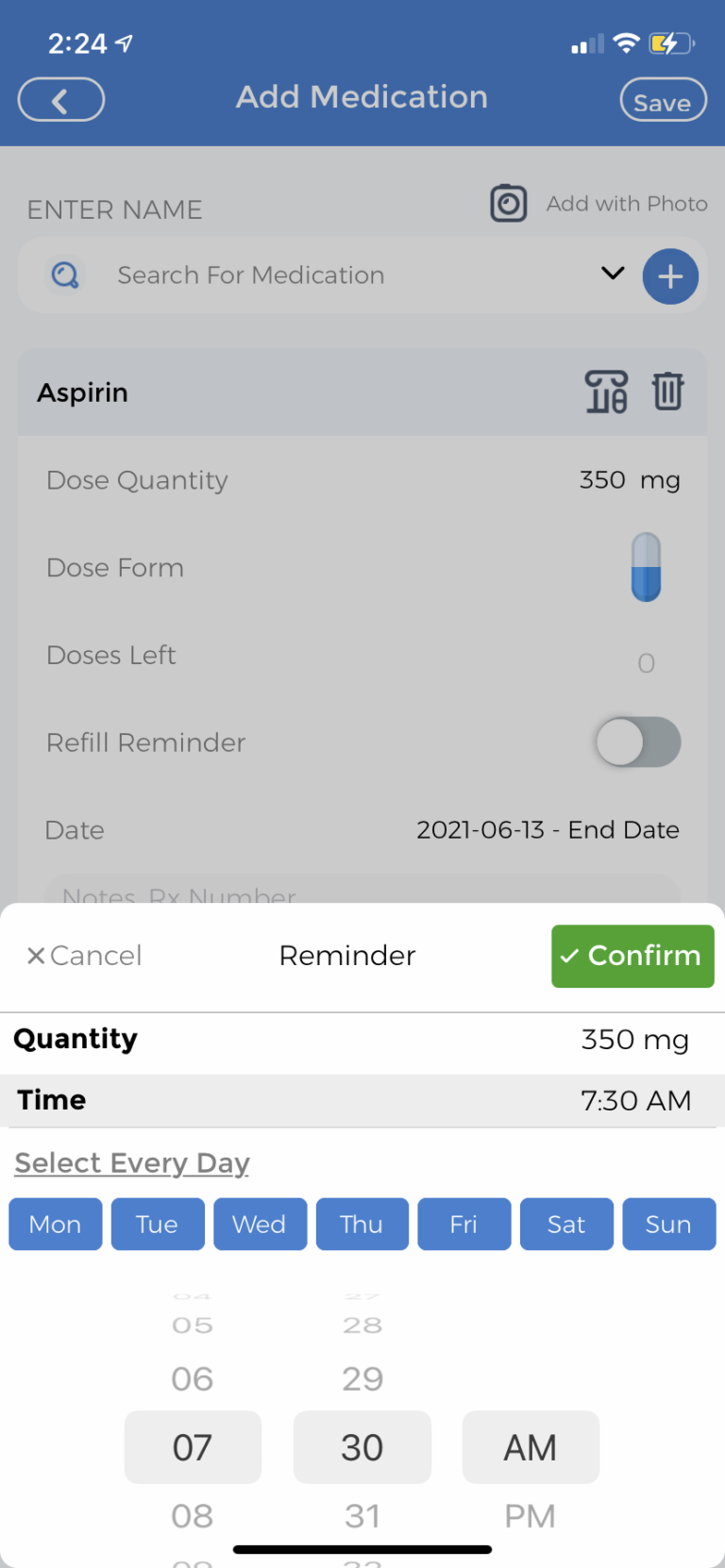Select the Reminder sheet title

346,956
